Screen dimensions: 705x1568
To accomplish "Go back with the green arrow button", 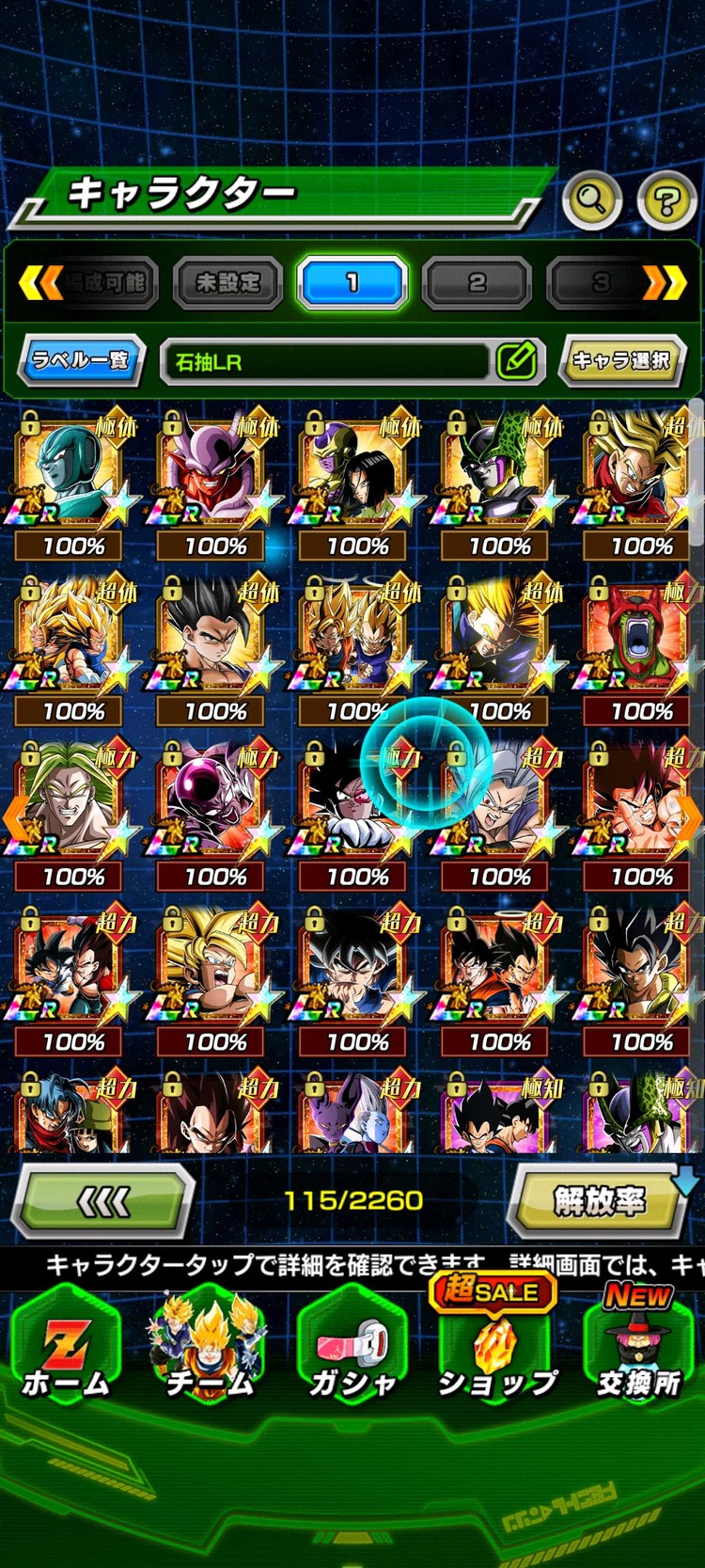I will 103,1200.
